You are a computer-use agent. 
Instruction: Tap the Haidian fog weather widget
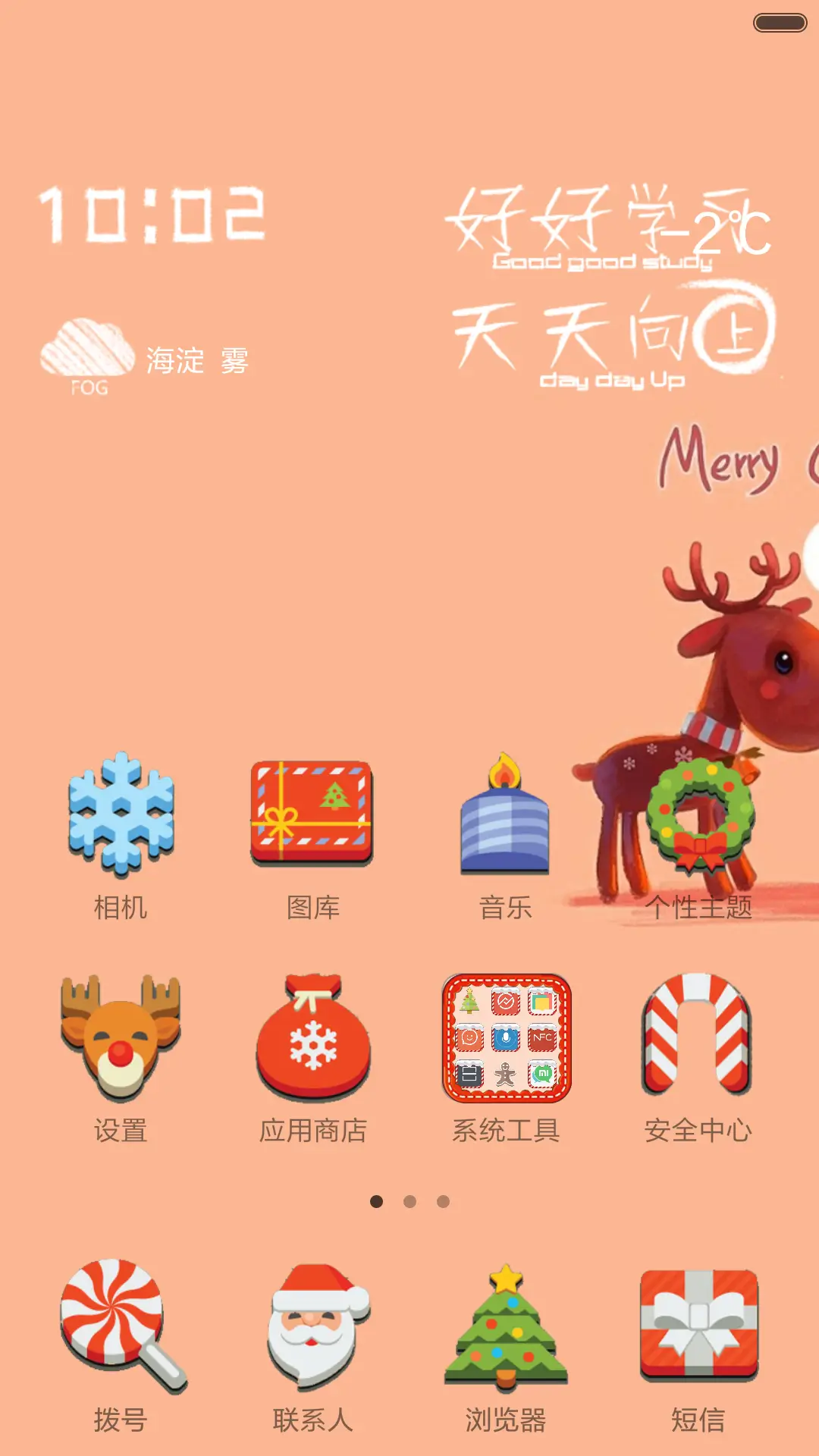[x=199, y=362]
